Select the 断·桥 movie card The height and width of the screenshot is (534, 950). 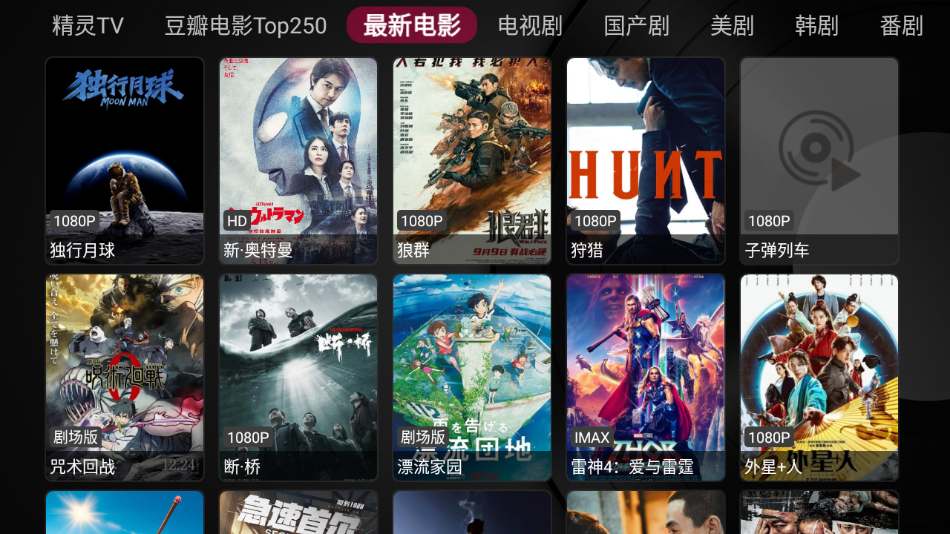pyautogui.click(x=298, y=377)
